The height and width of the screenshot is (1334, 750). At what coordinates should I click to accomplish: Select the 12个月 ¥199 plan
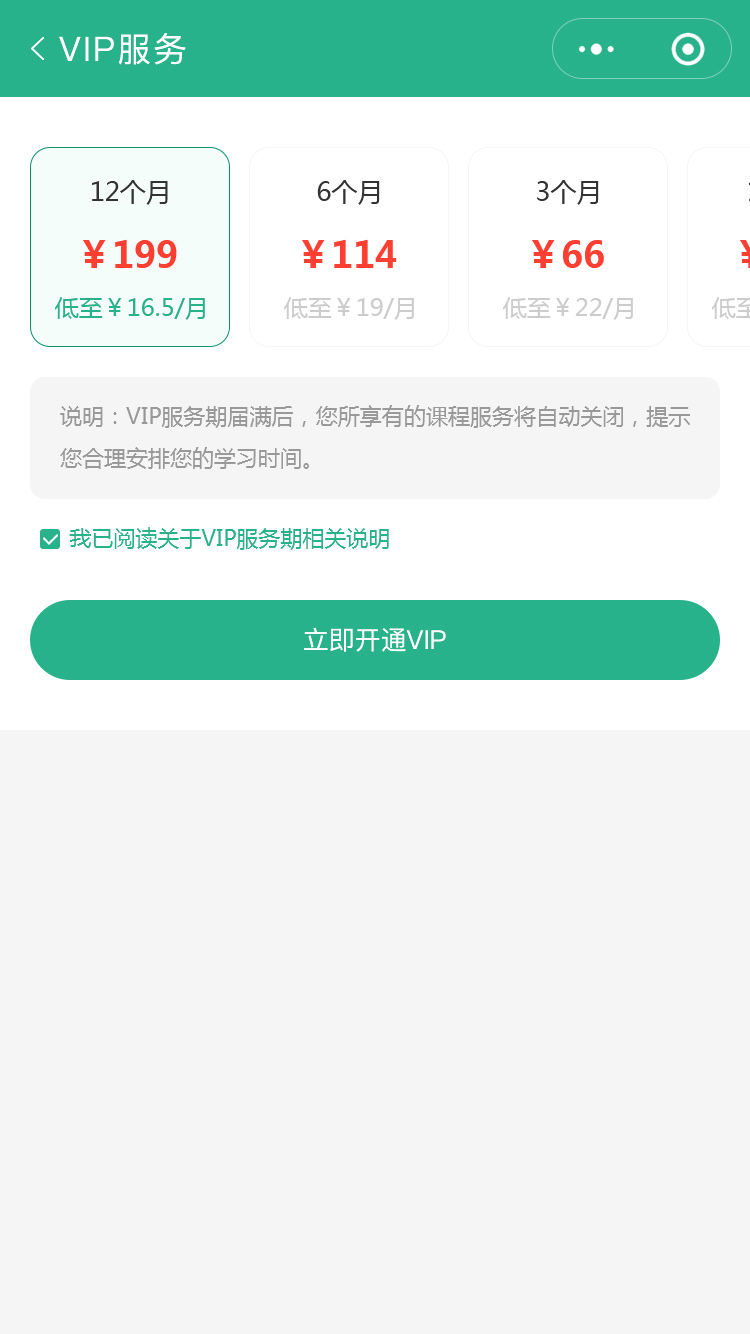(130, 247)
